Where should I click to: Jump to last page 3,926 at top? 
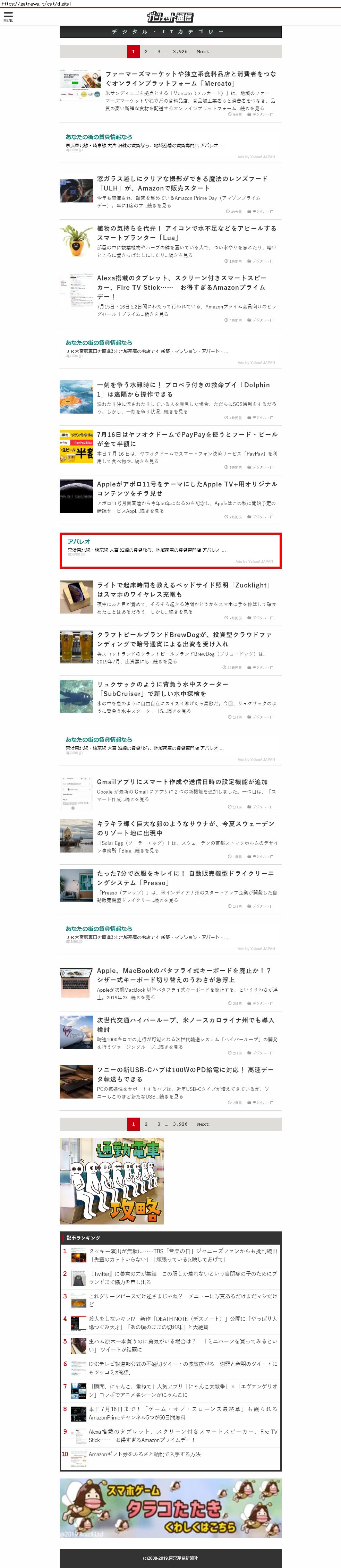tap(180, 52)
